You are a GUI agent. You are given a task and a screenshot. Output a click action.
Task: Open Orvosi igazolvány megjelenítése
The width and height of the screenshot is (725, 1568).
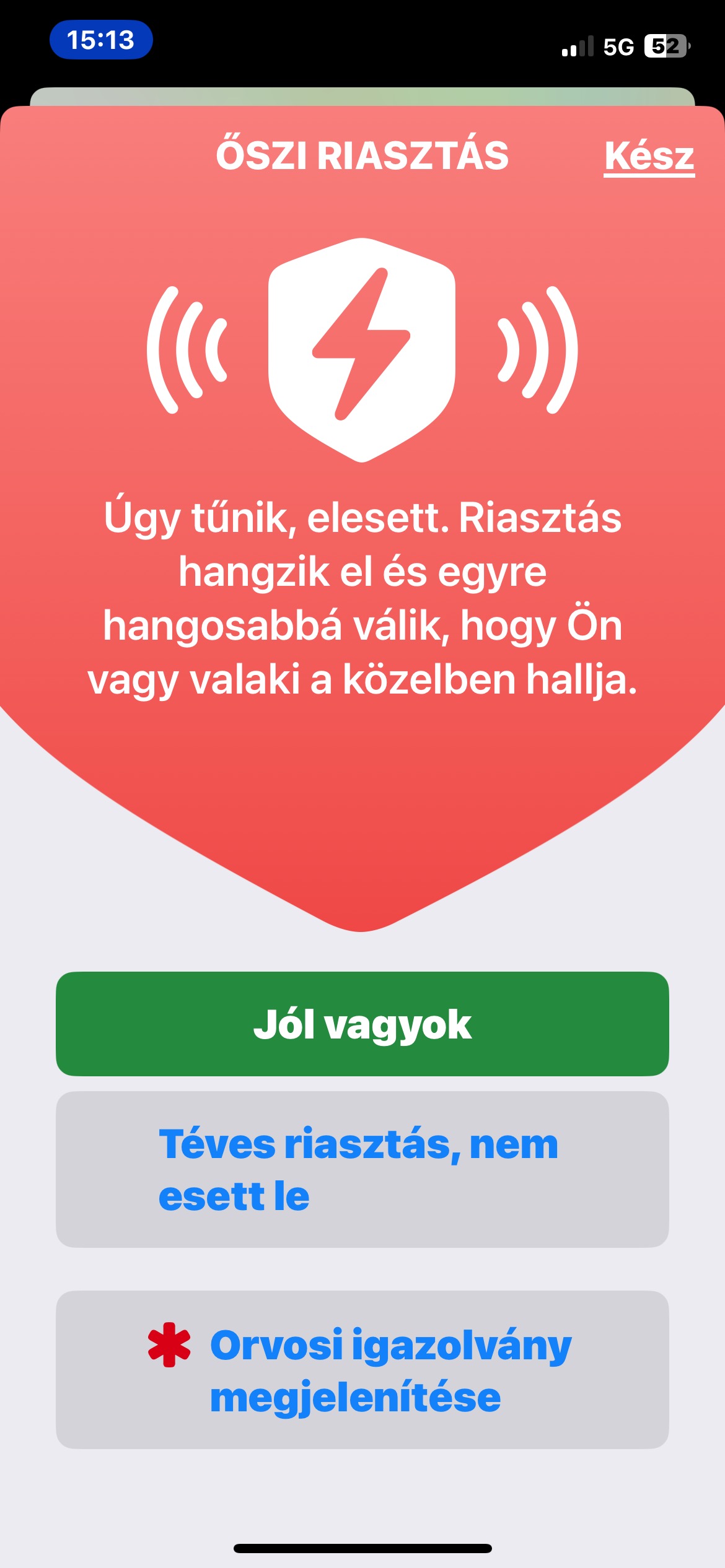pyautogui.click(x=362, y=1370)
